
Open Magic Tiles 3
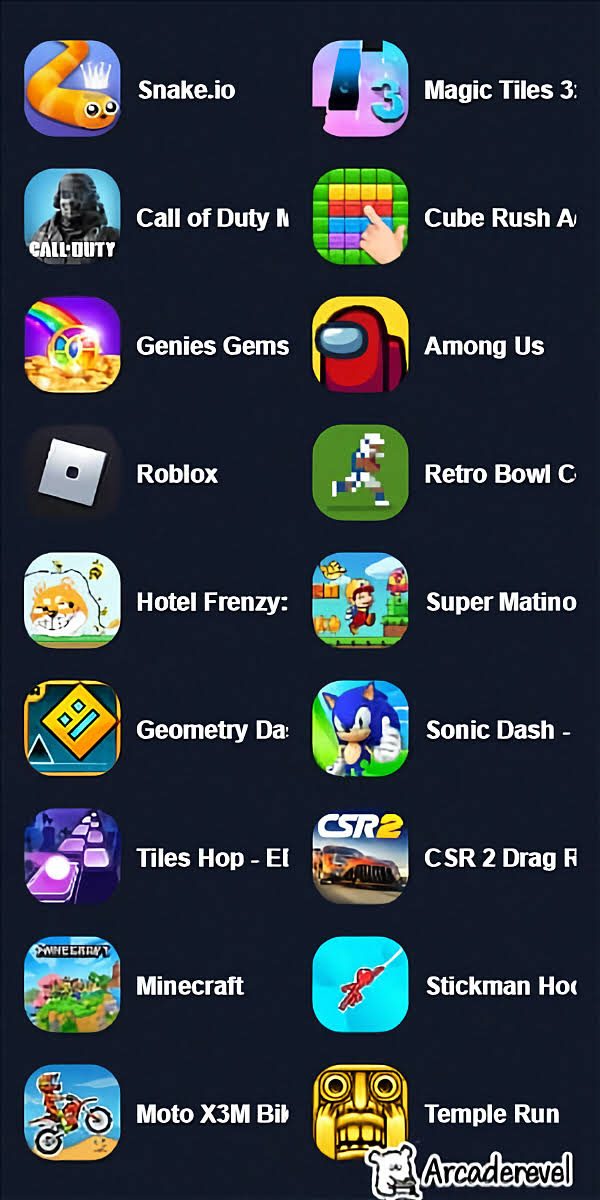(x=360, y=89)
